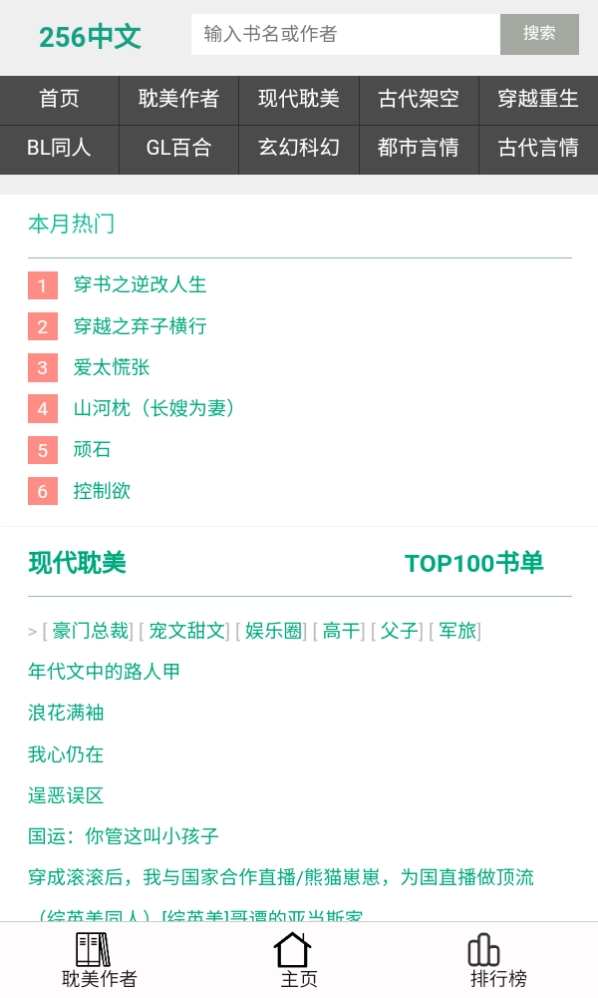
Task: Open the 穿越重生 category
Action: point(538,99)
